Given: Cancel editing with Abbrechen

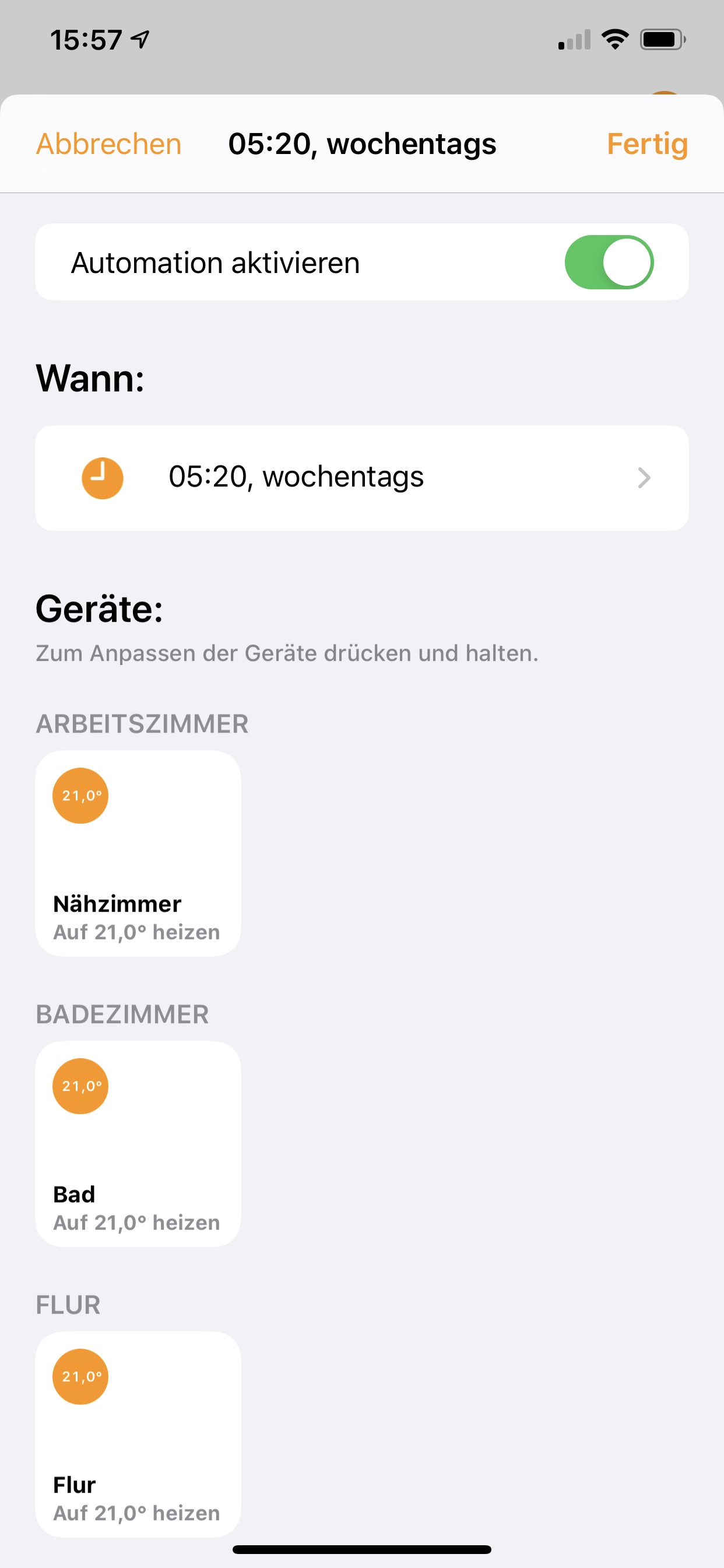Looking at the screenshot, I should [x=109, y=144].
